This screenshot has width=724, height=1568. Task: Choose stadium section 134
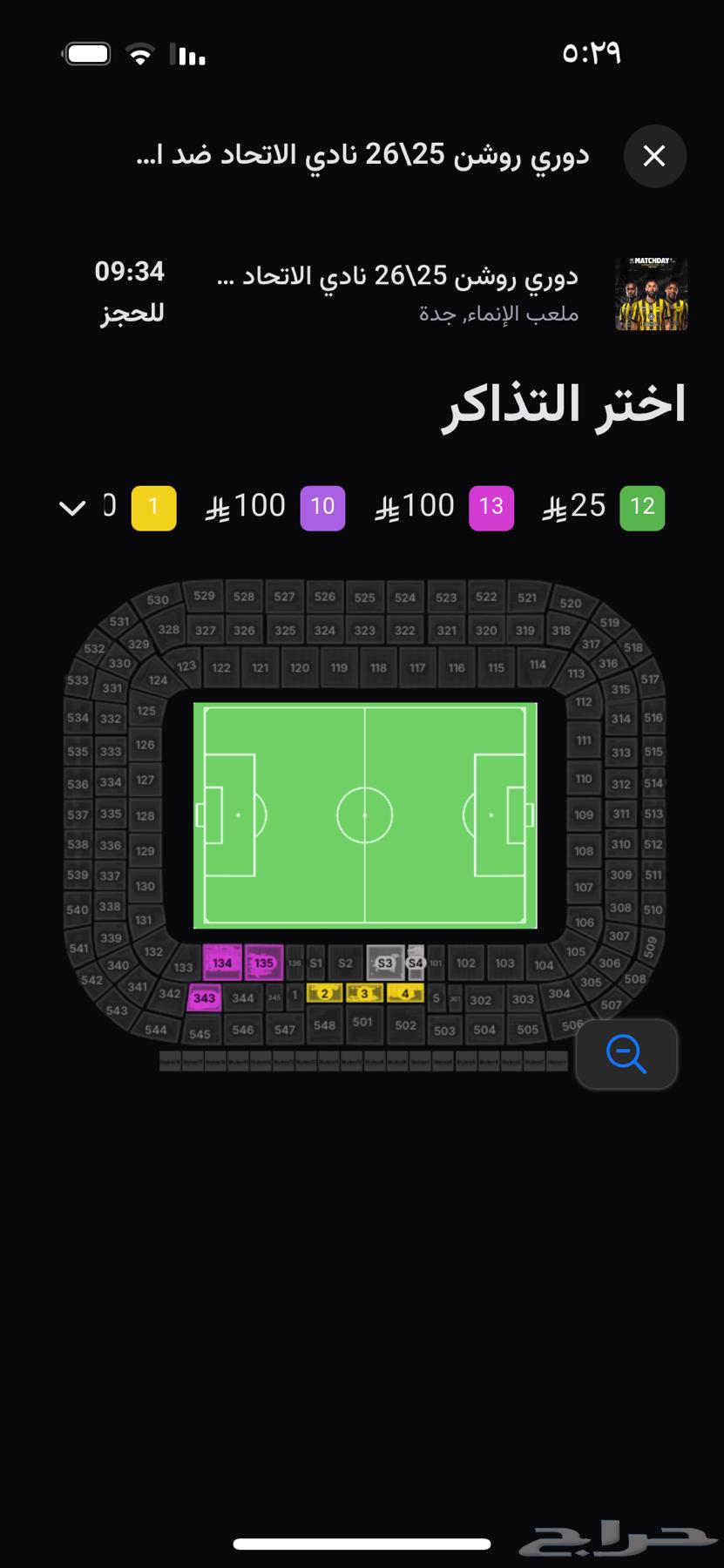(x=222, y=963)
